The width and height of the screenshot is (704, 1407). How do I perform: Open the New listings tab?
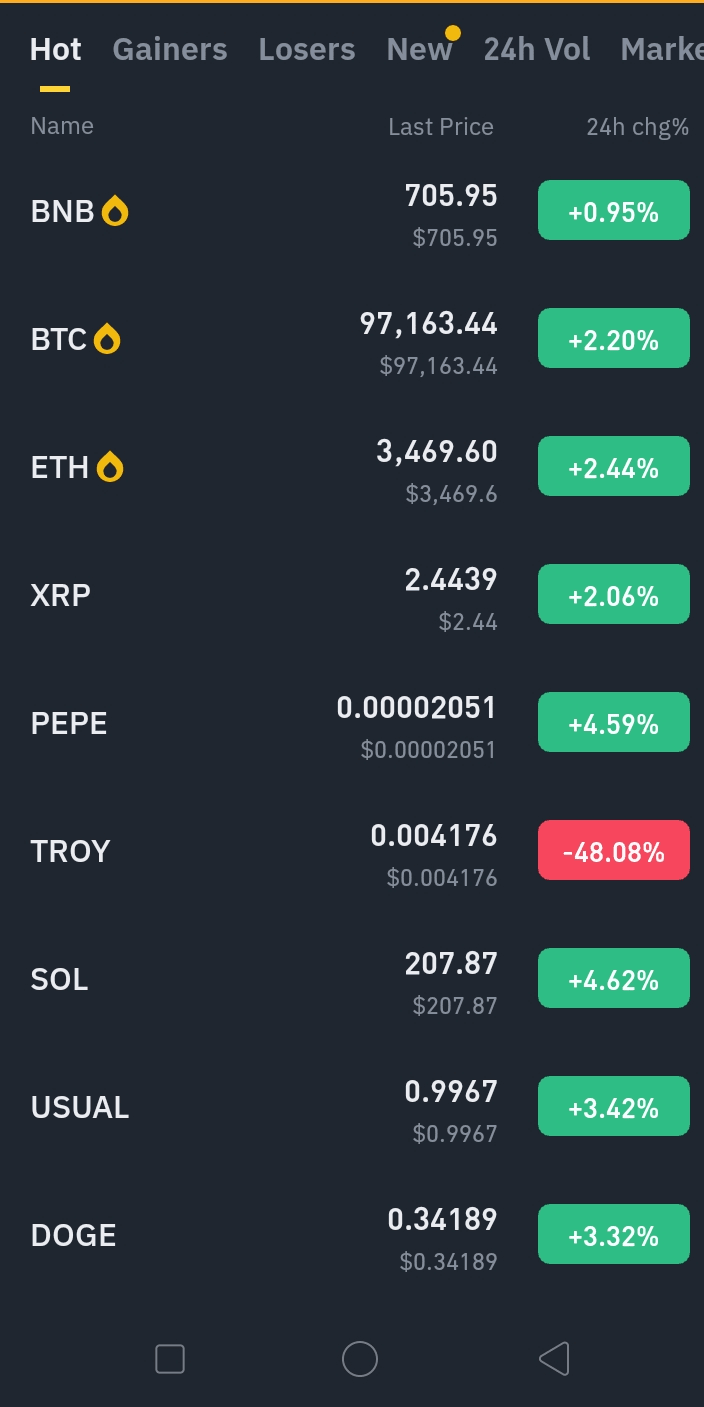[x=419, y=49]
